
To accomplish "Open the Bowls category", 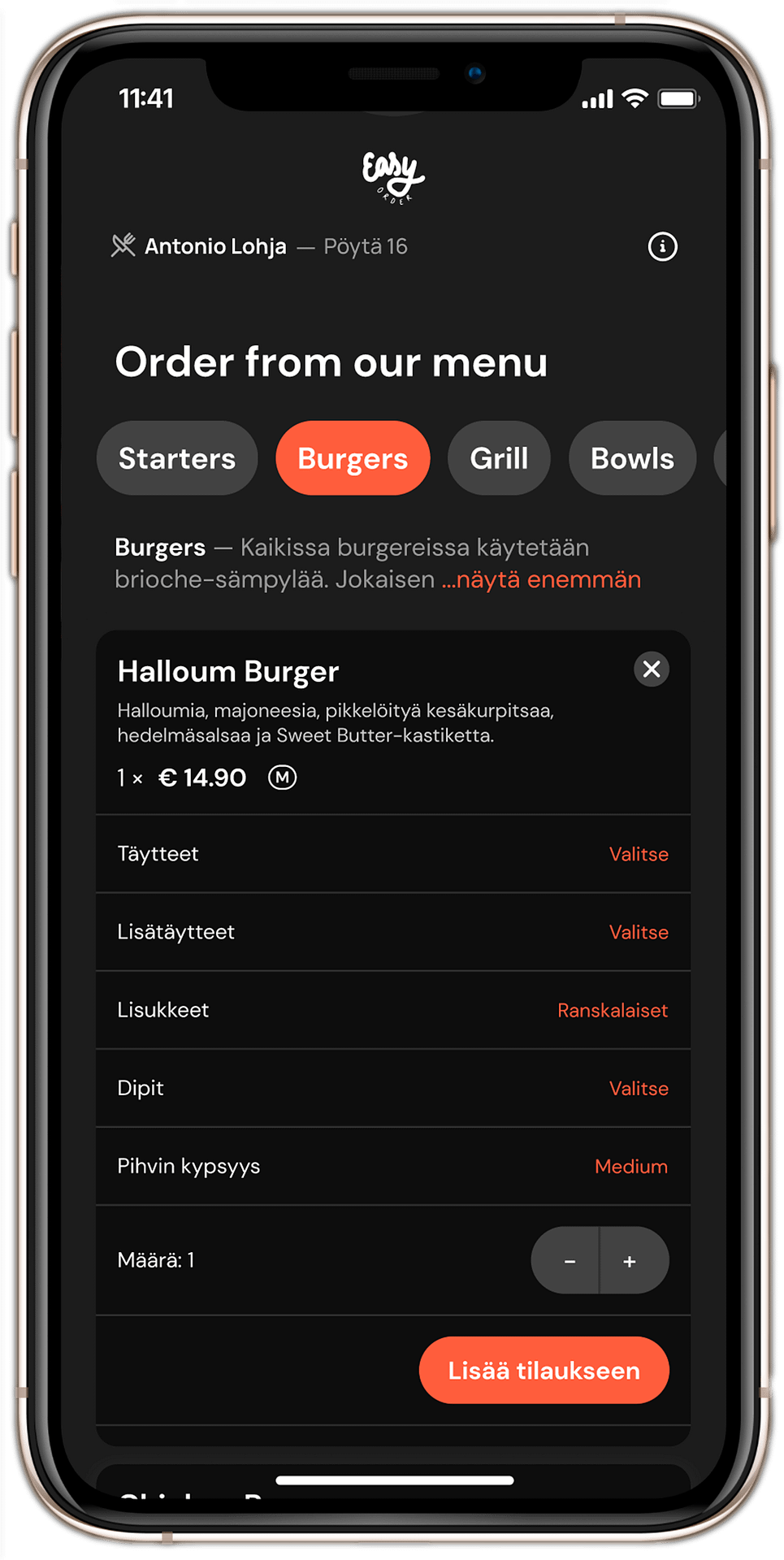I will [632, 458].
